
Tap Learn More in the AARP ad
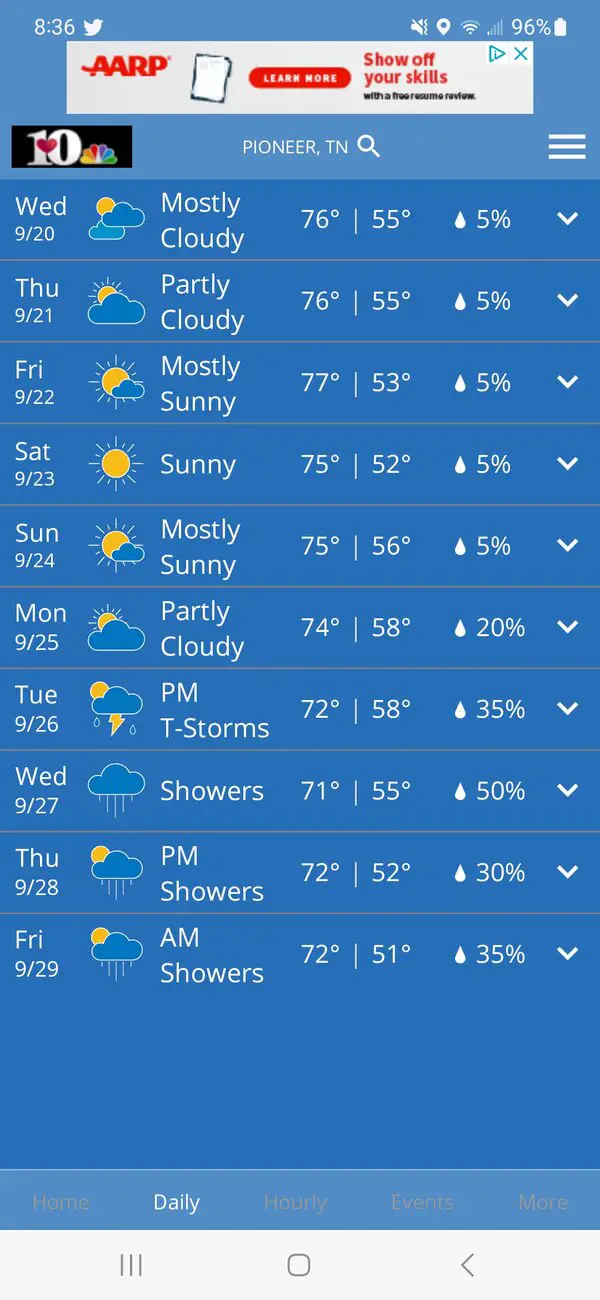pos(300,77)
